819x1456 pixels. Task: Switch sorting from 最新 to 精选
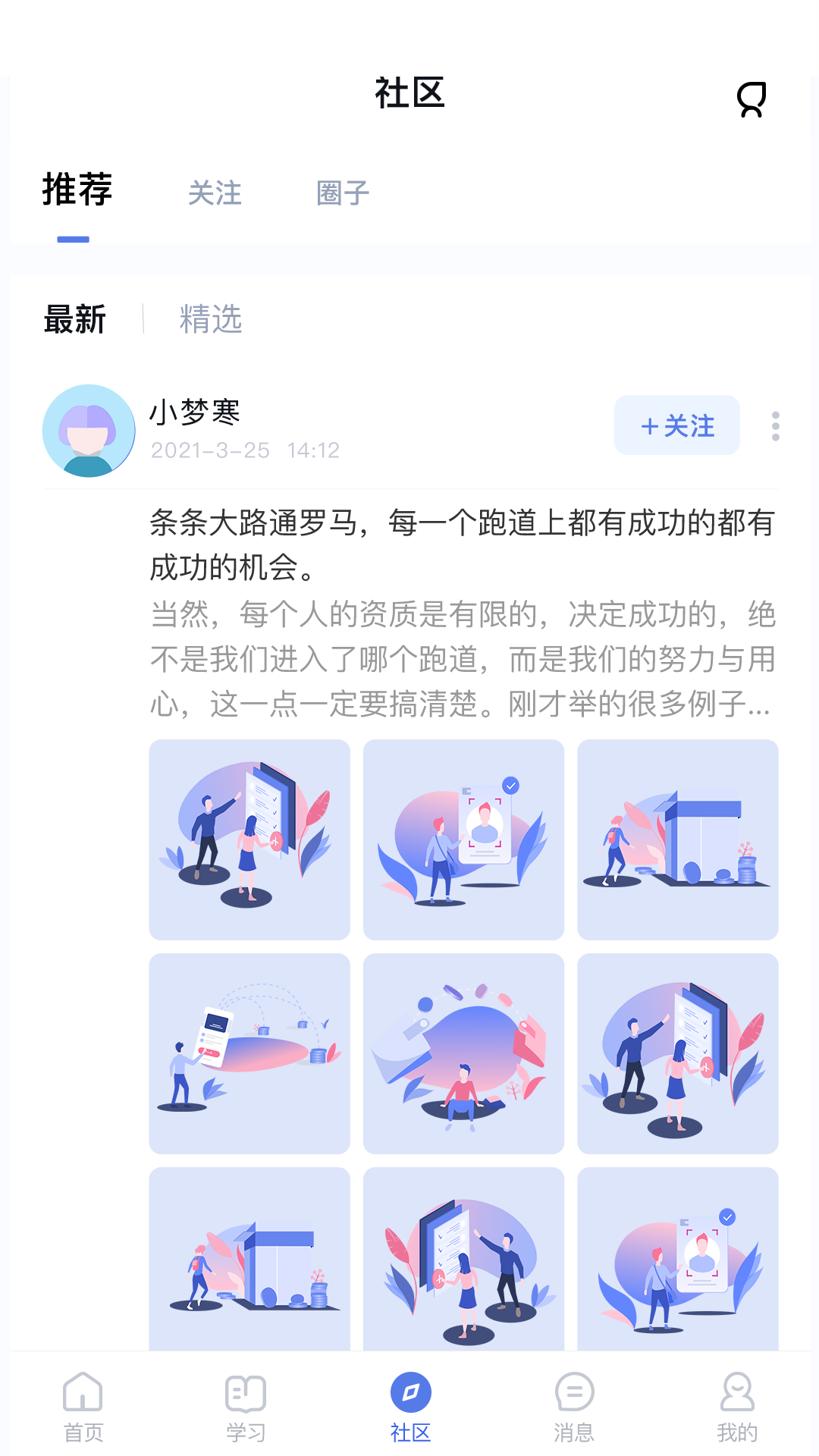click(210, 320)
